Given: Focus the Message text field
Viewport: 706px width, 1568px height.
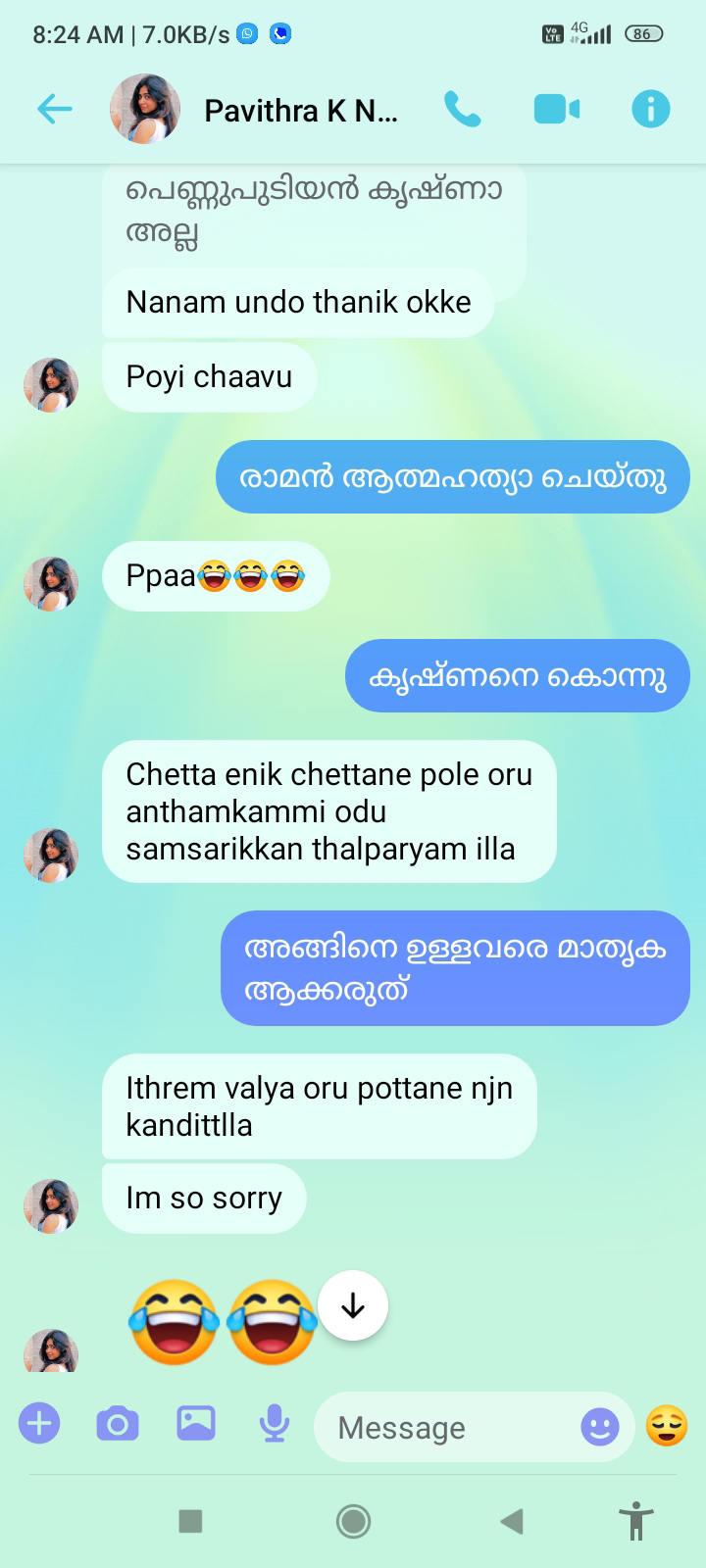Looking at the screenshot, I should (451, 1428).
